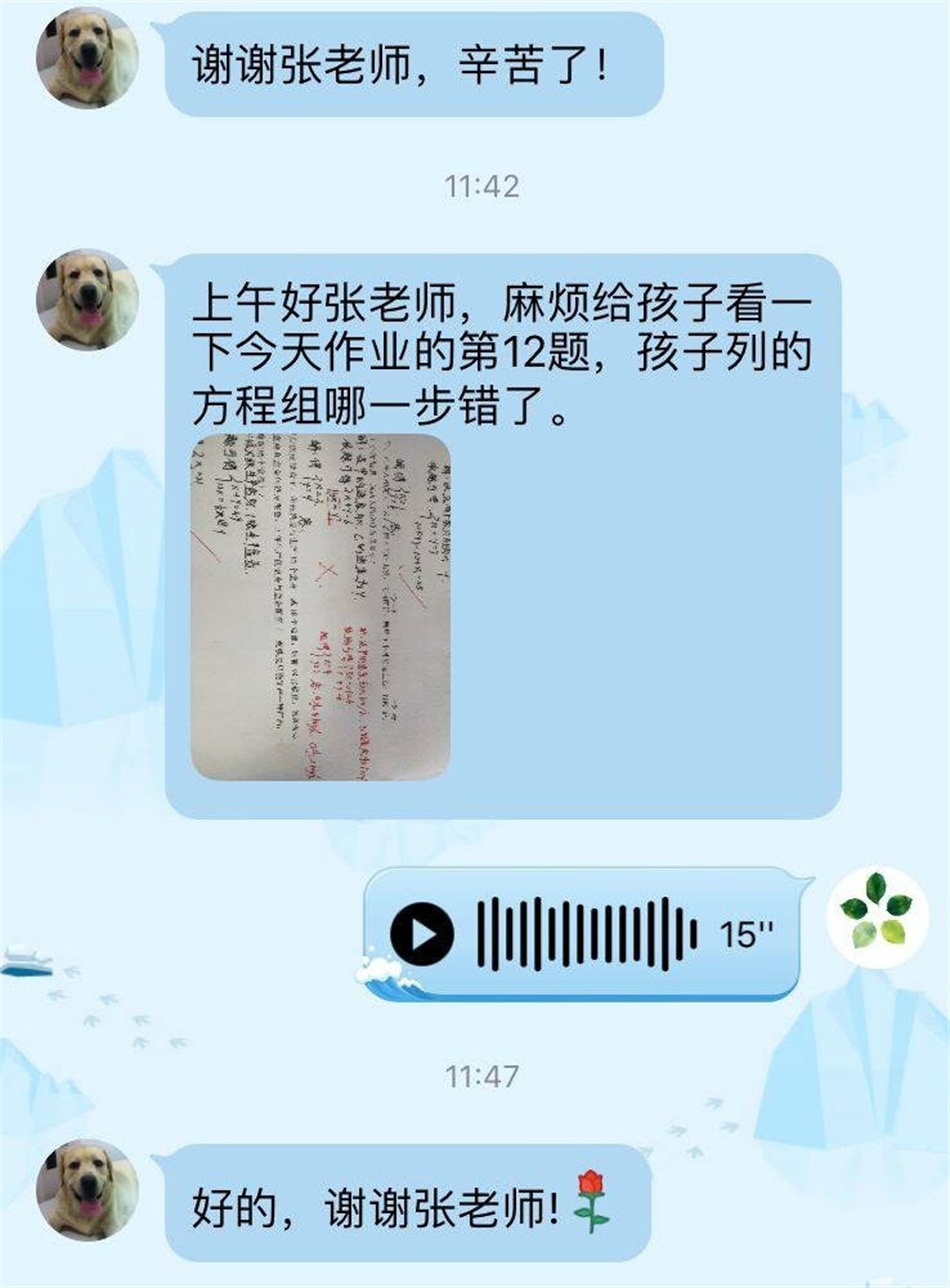The width and height of the screenshot is (950, 1288).
Task: Play the 15-second voice message
Action: click(x=421, y=934)
